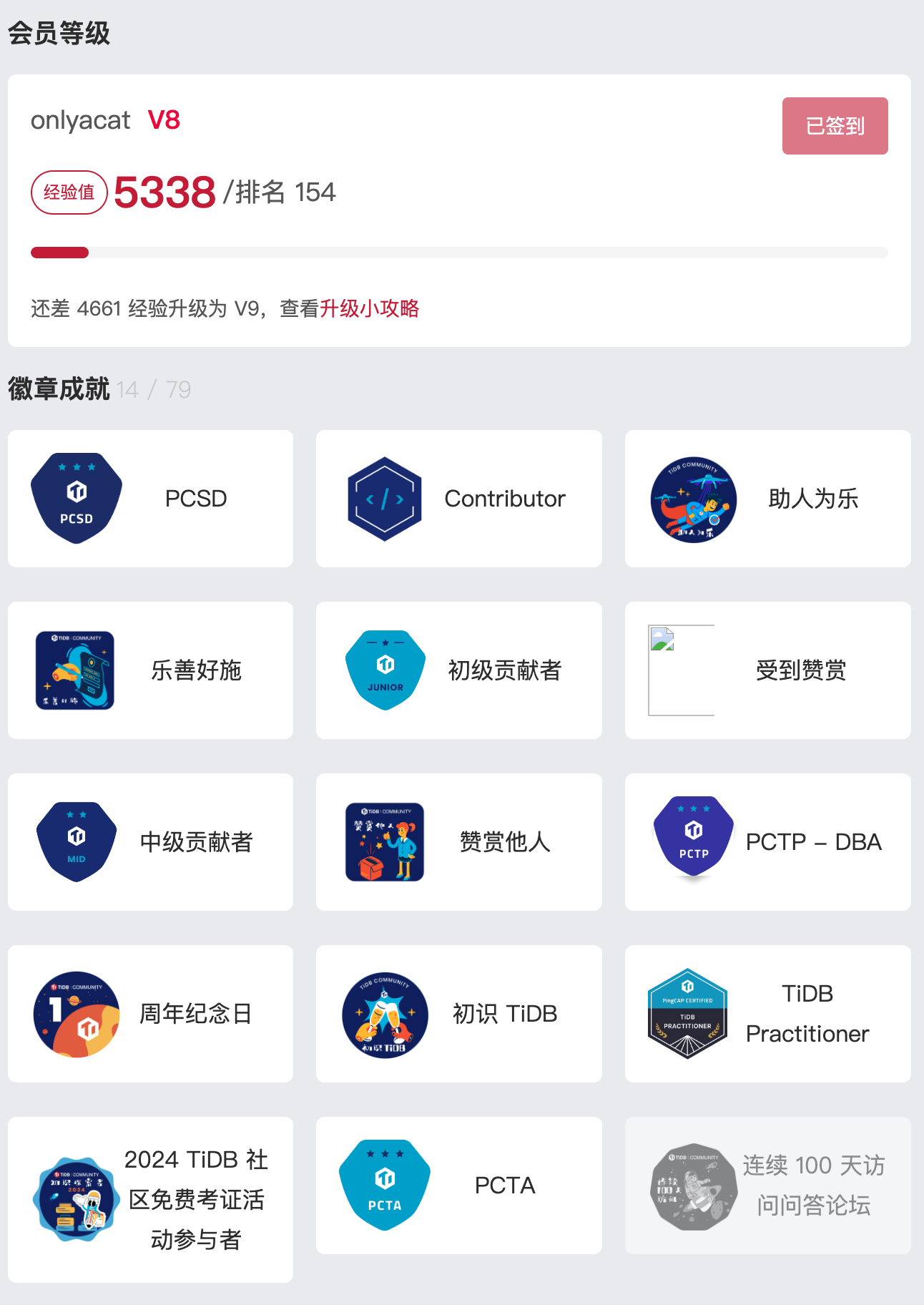View the Contributor badge
924x1305 pixels.
(x=458, y=499)
